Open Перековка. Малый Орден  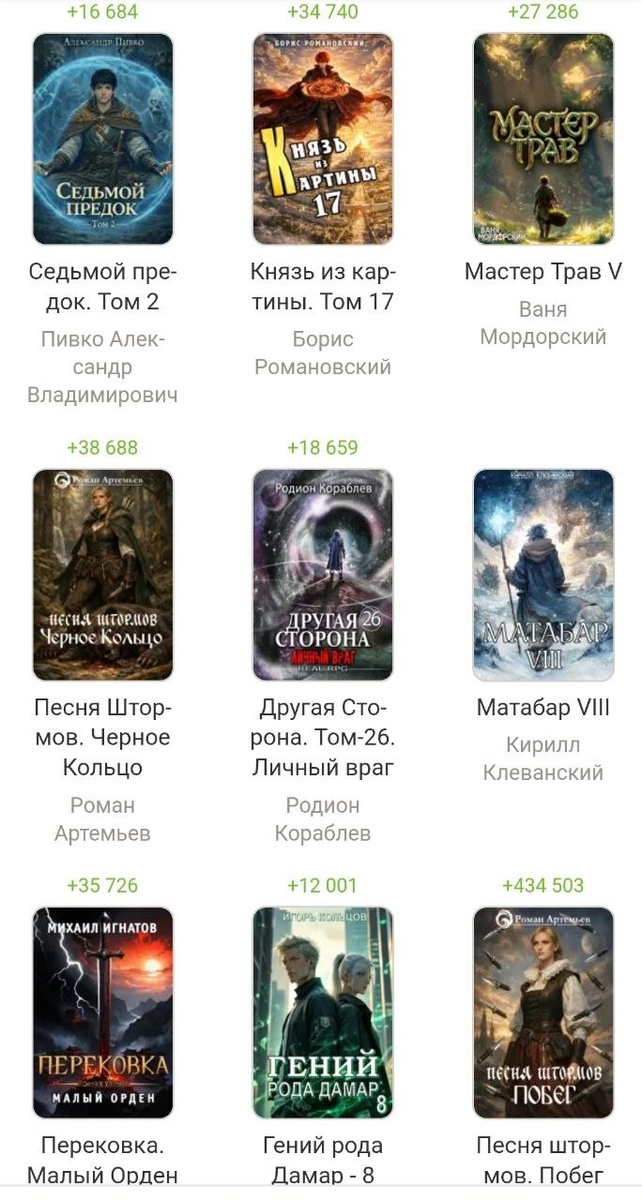point(103,1012)
